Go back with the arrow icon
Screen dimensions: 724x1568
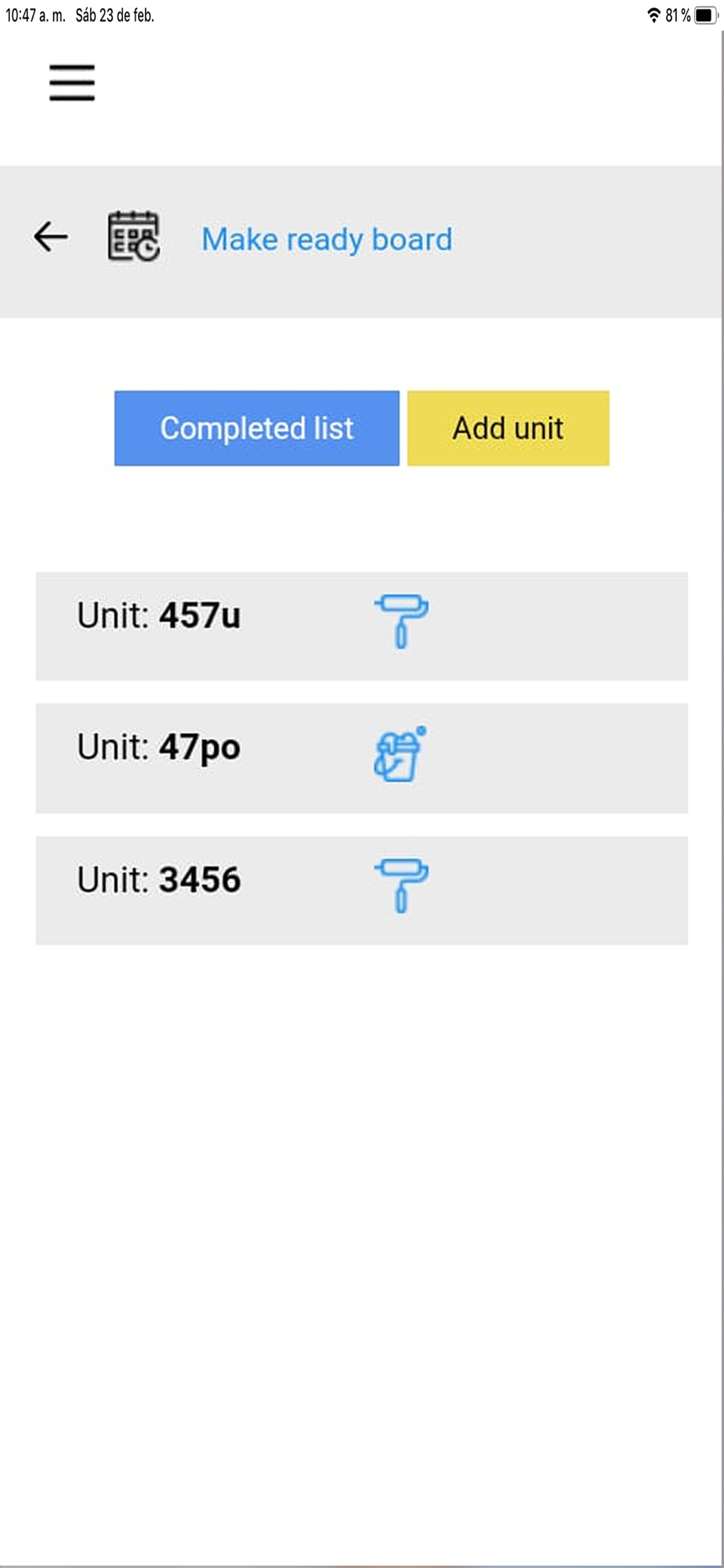point(51,237)
